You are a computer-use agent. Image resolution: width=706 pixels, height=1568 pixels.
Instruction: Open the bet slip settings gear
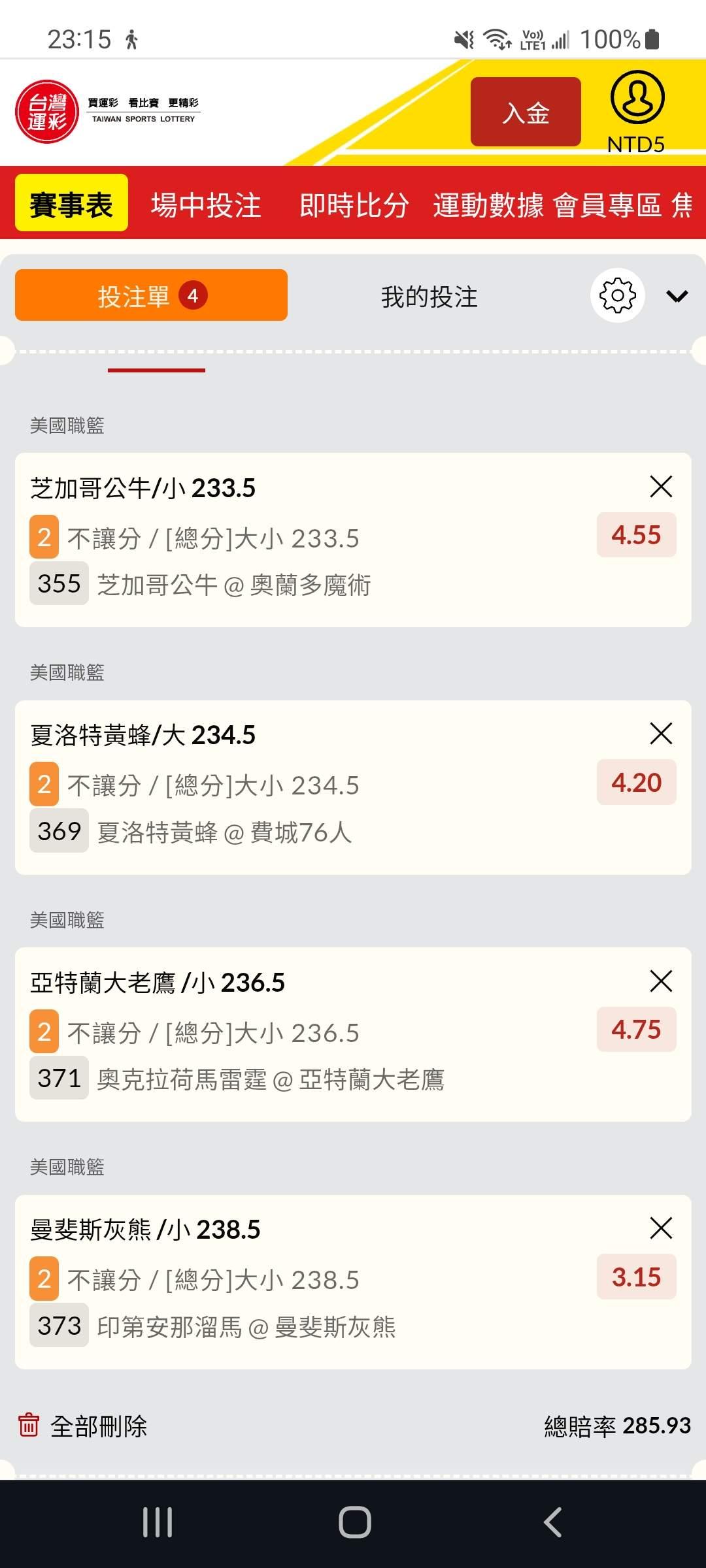(617, 295)
